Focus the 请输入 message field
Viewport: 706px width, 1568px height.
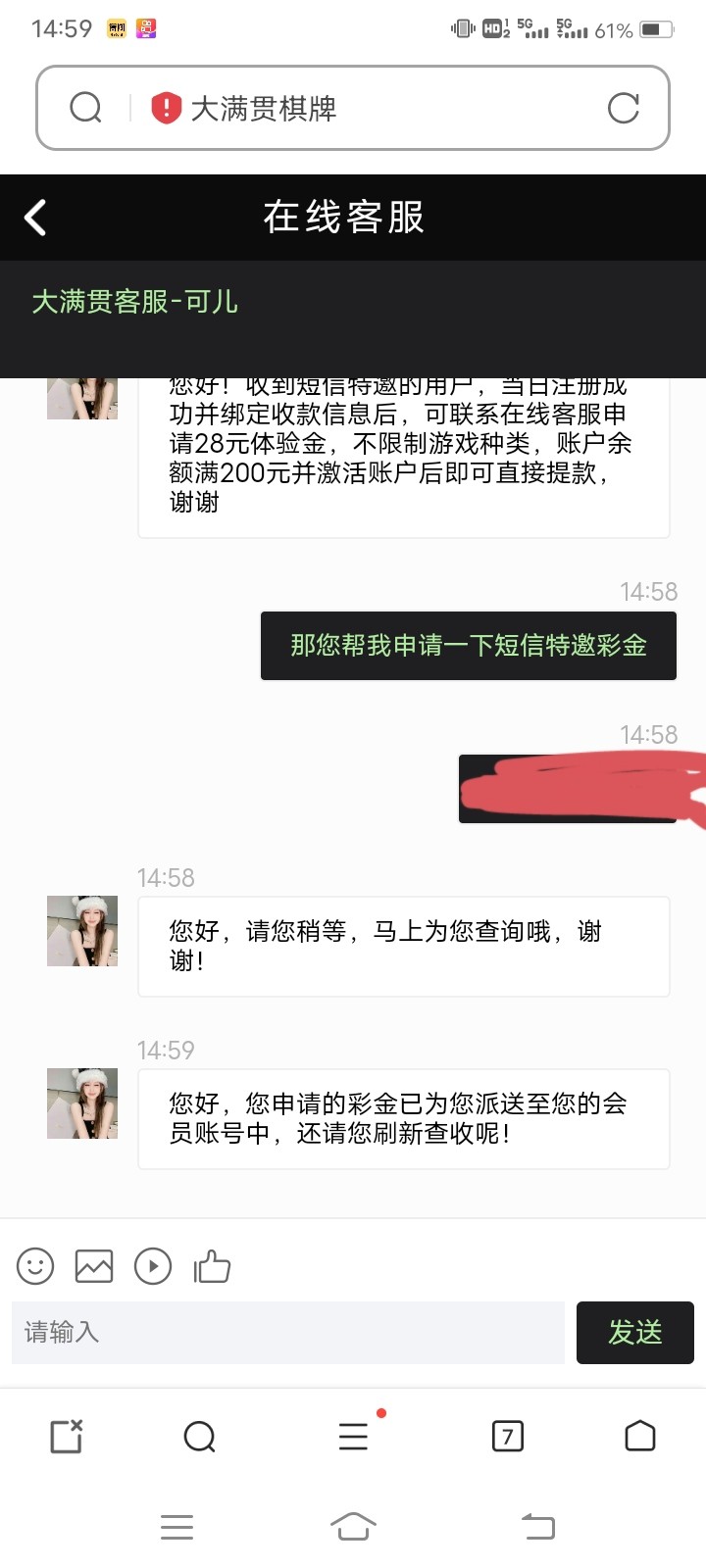(288, 1332)
